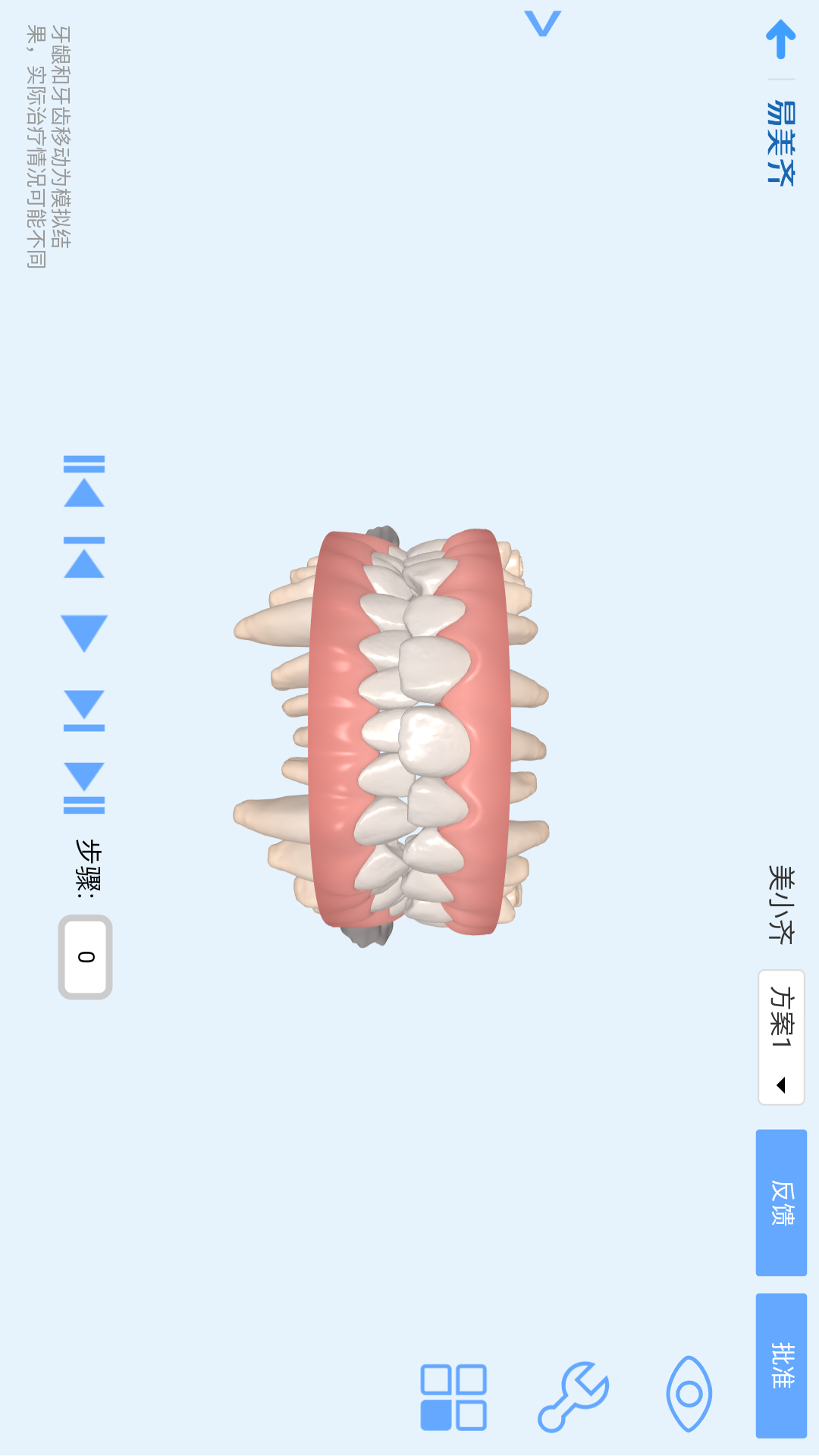
Task: Open the 方案1 plan dropdown
Action: [x=781, y=1037]
